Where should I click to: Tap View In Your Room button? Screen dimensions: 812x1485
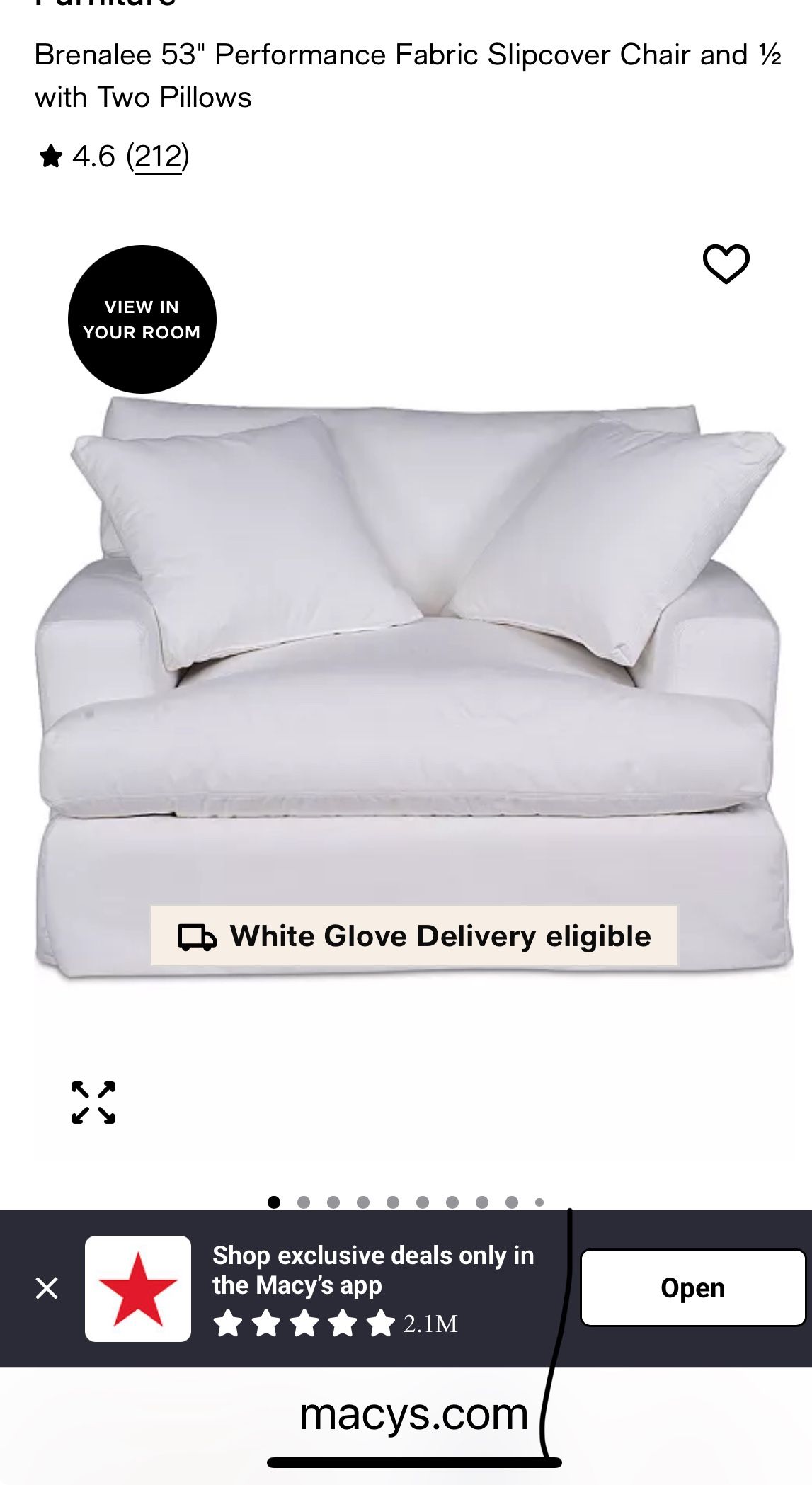[142, 319]
